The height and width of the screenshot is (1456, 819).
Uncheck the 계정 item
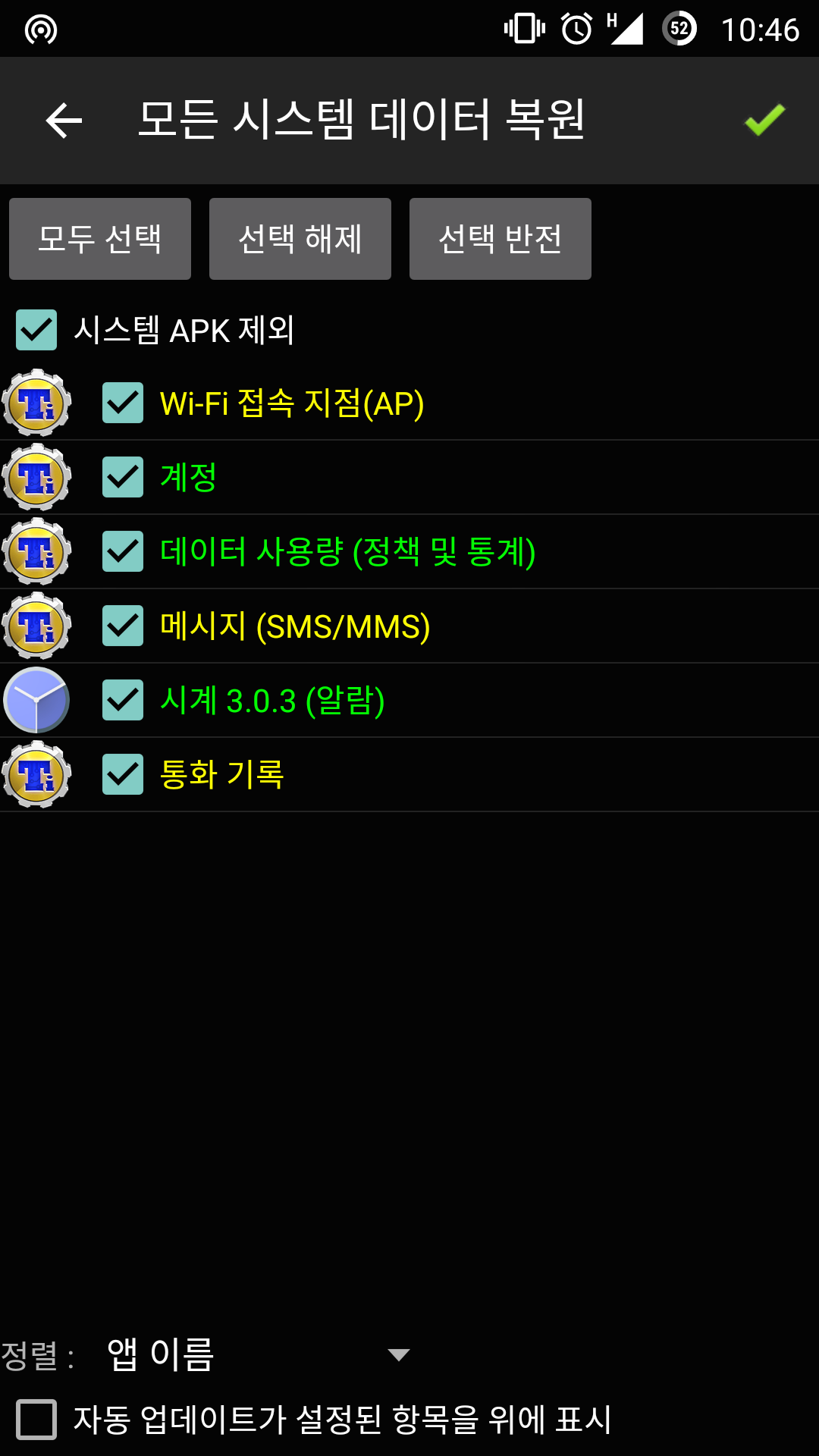pyautogui.click(x=123, y=477)
